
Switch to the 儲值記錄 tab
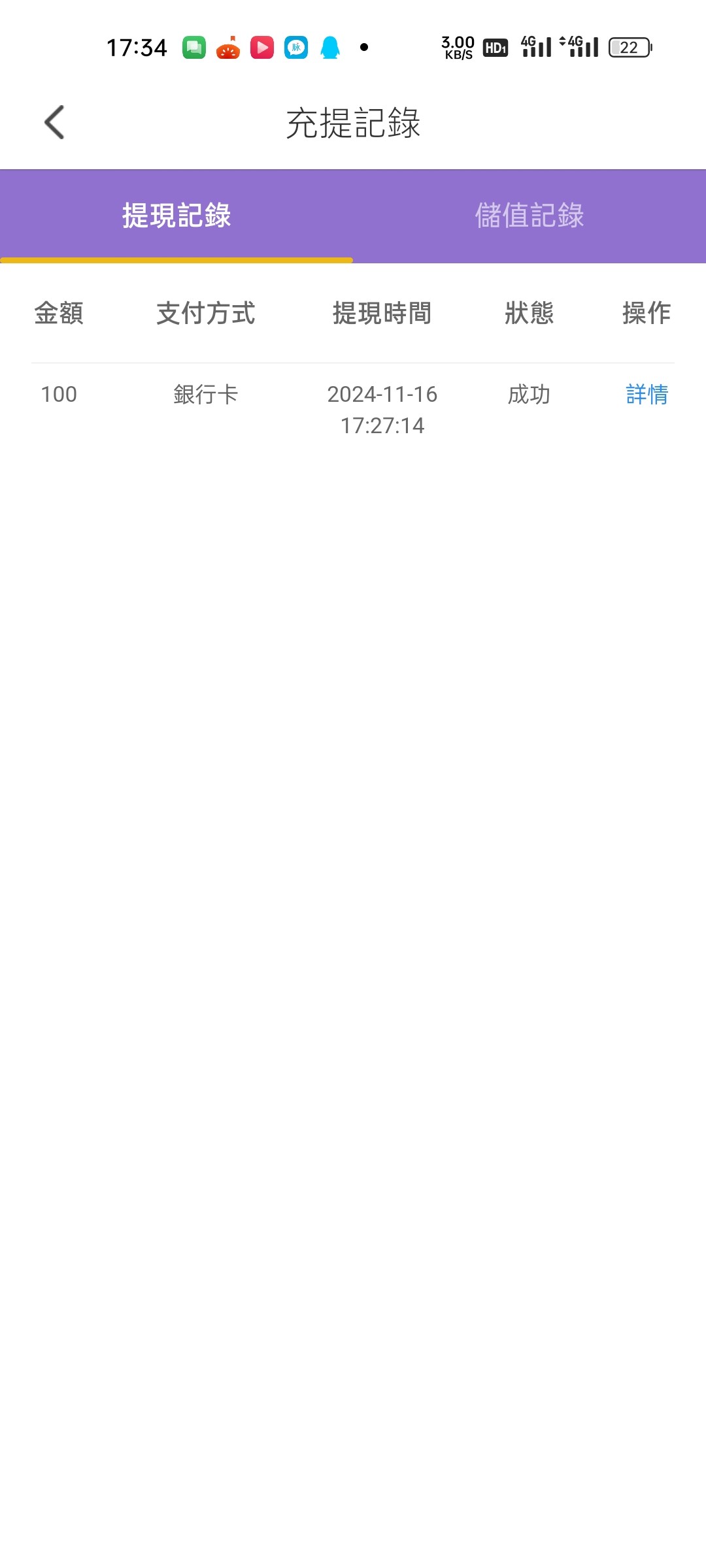tap(529, 216)
